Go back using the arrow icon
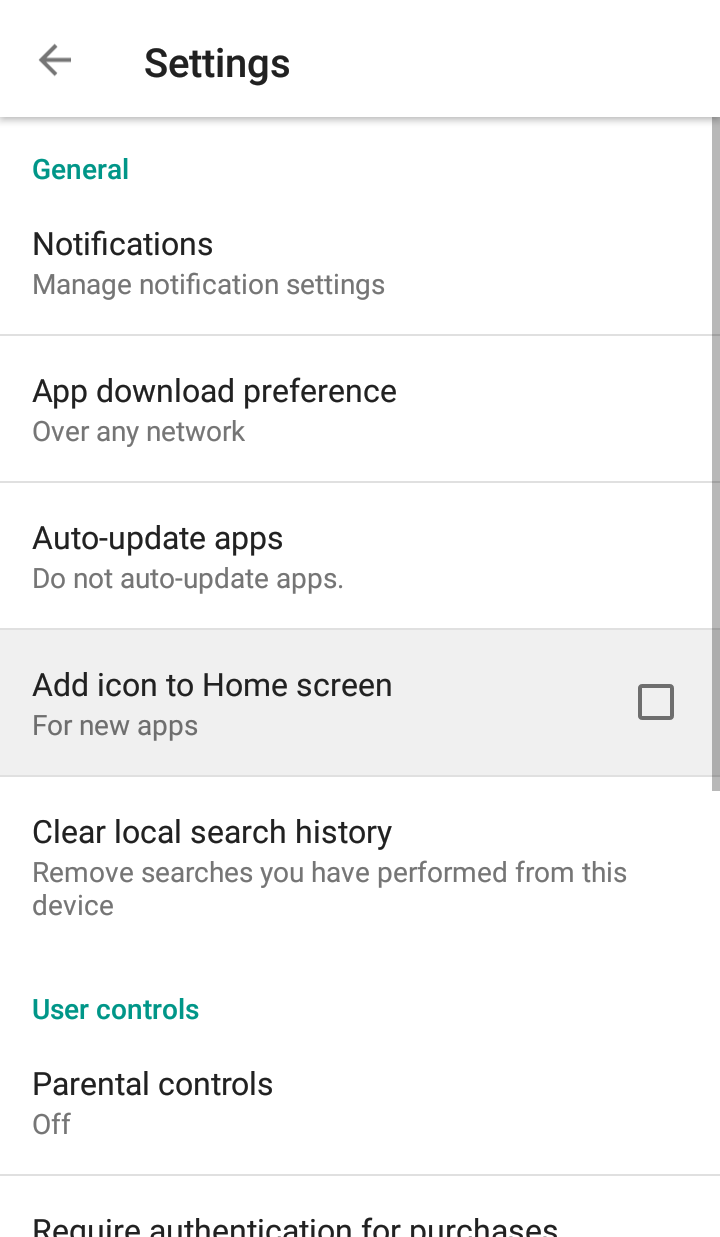This screenshot has width=720, height=1237. (55, 60)
